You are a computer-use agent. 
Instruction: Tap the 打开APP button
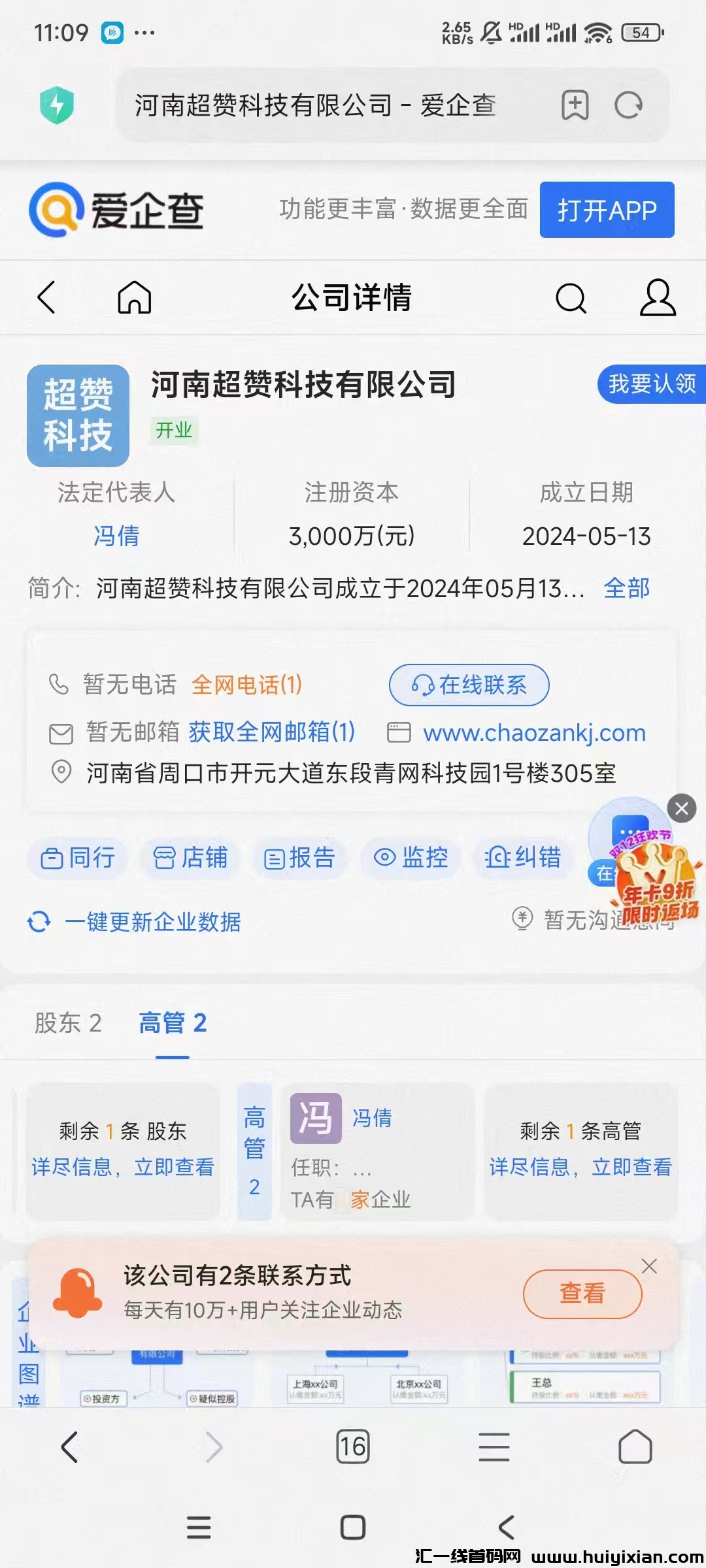(x=607, y=210)
